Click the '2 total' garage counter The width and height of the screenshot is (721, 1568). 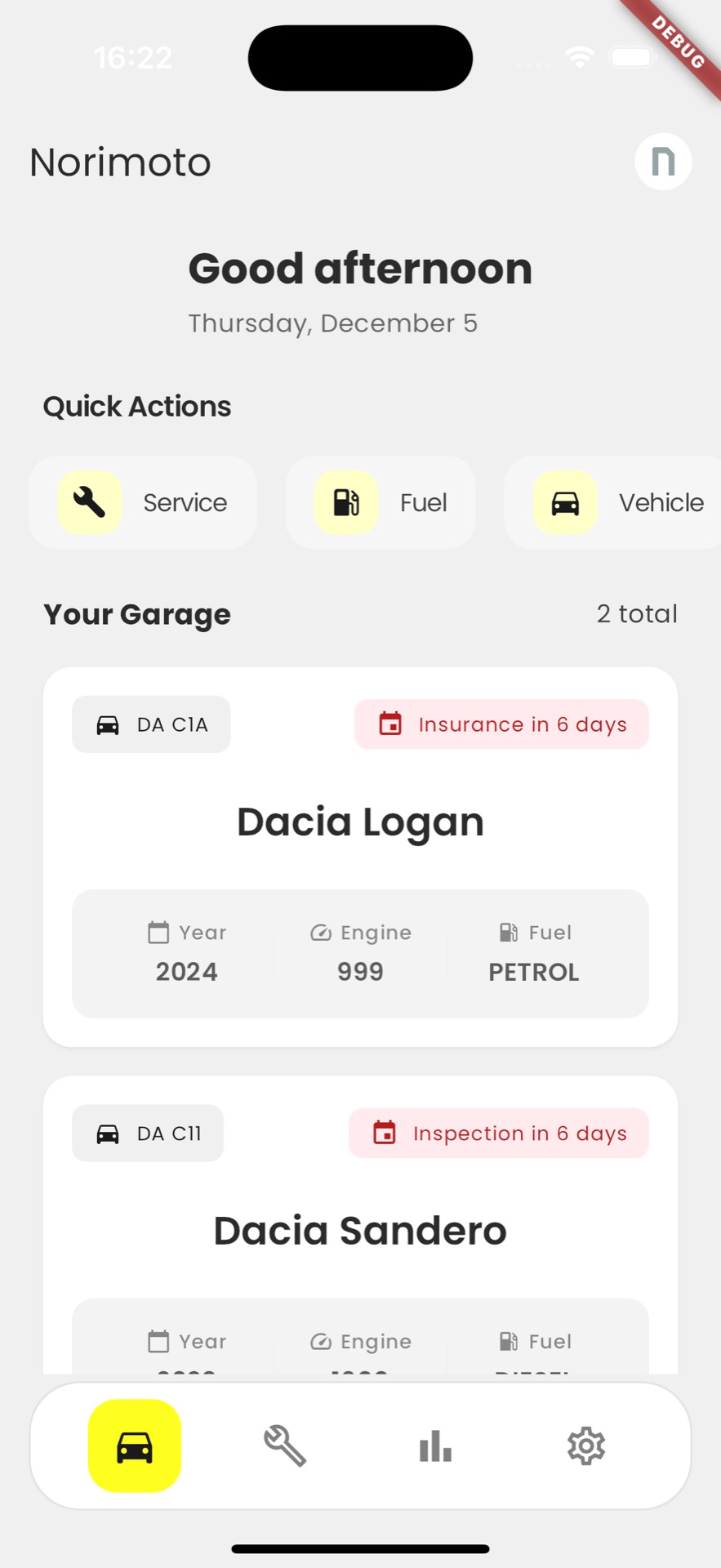(x=638, y=613)
